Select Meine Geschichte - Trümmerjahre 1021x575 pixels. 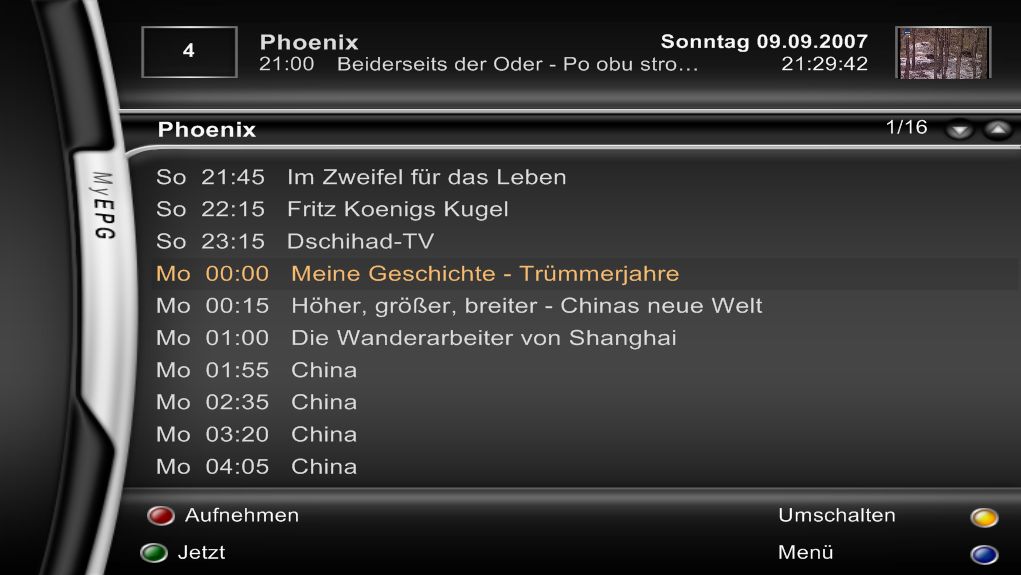tap(485, 273)
